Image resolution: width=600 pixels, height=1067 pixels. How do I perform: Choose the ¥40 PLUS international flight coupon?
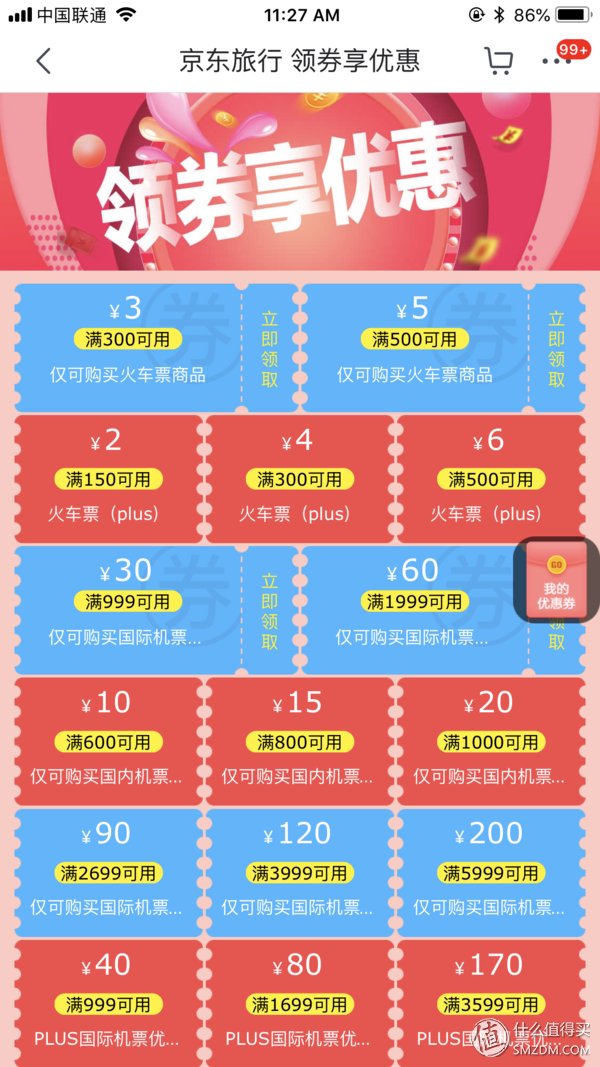coord(108,1002)
